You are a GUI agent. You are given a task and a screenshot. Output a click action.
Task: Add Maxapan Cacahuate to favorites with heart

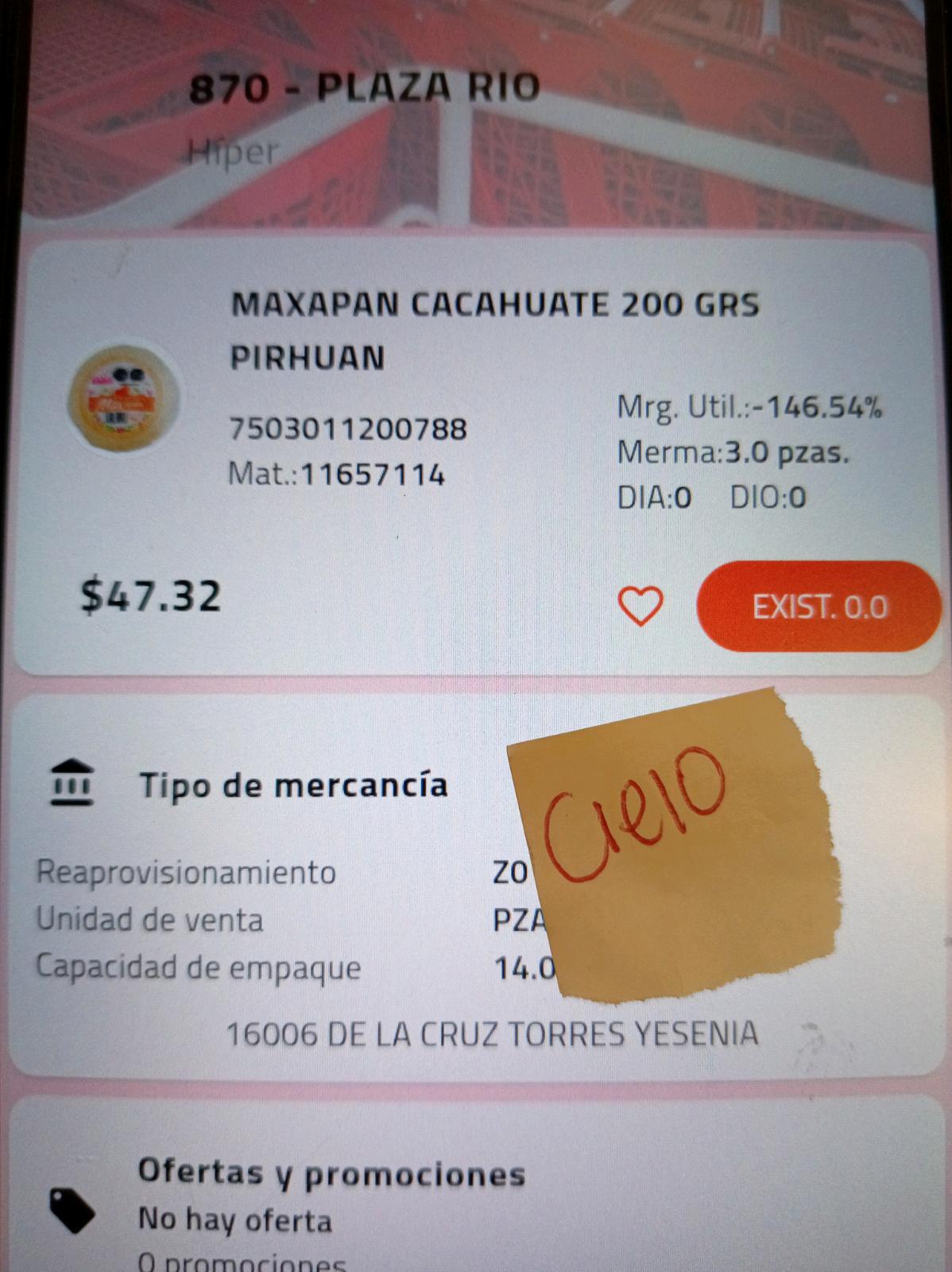point(640,607)
